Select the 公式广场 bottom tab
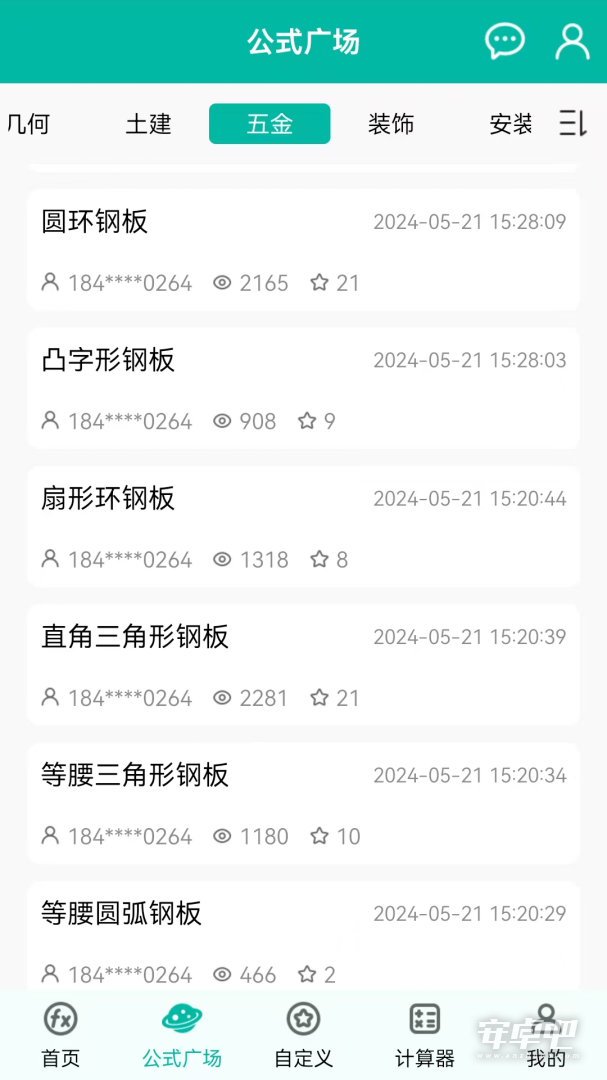Image resolution: width=607 pixels, height=1080 pixels. coord(182,1035)
